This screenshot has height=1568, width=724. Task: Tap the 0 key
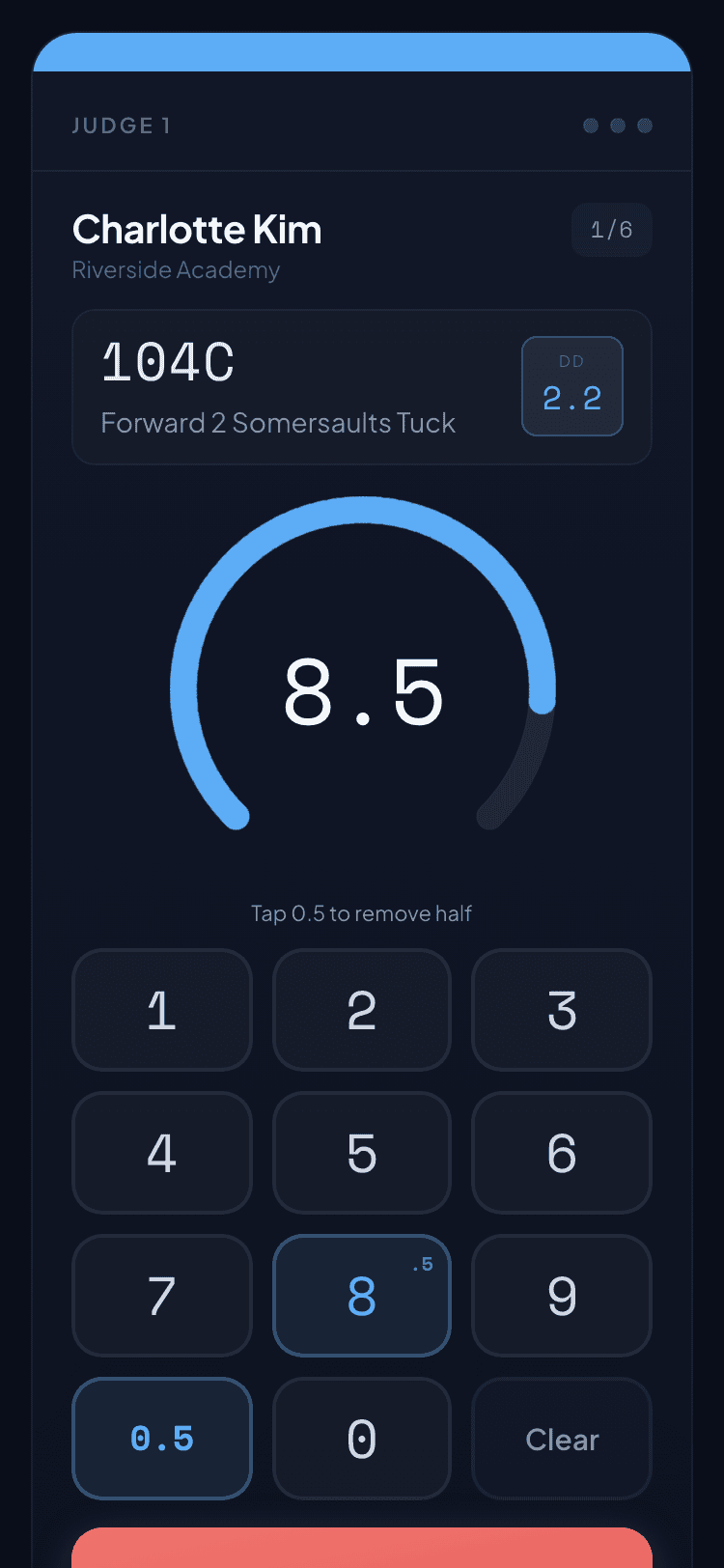tap(362, 1439)
